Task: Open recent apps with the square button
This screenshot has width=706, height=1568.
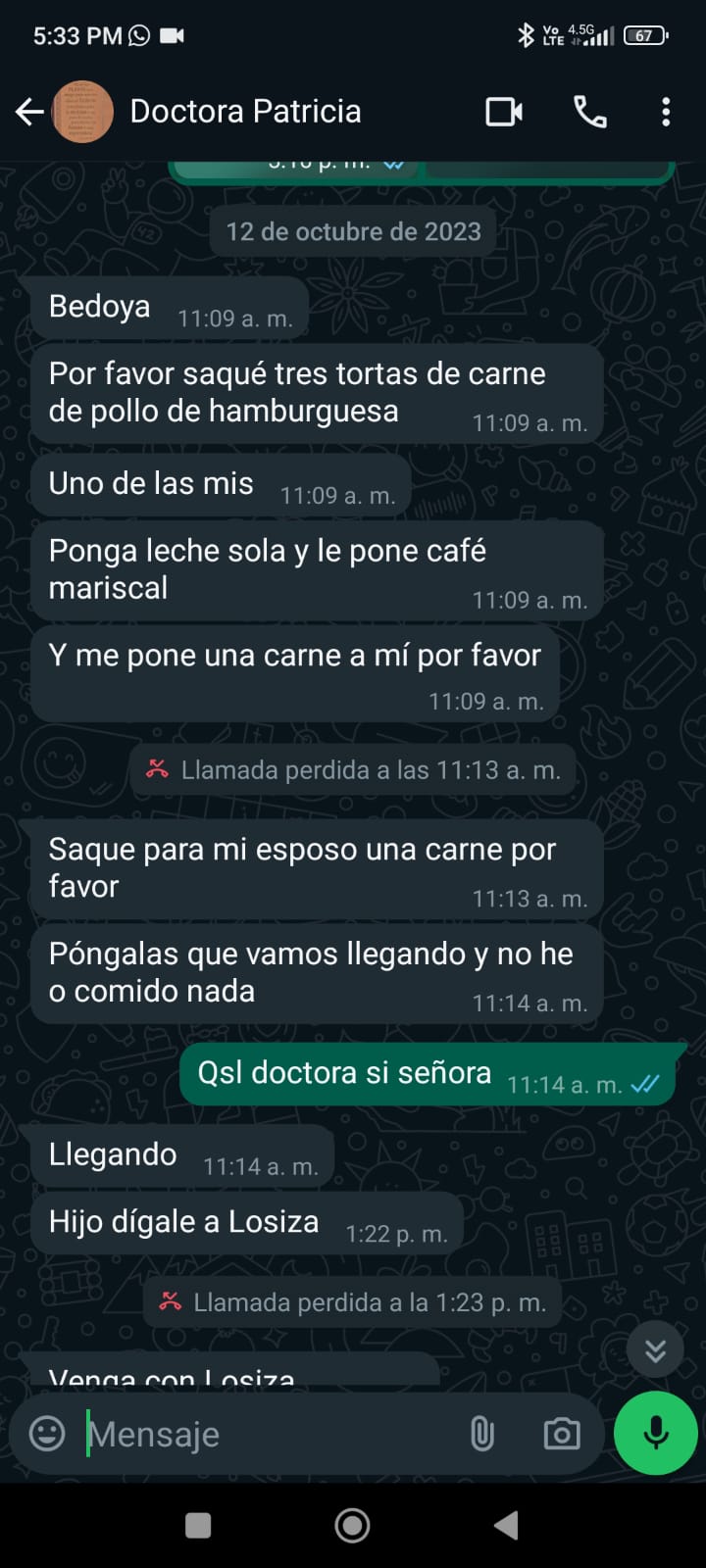Action: click(198, 1525)
